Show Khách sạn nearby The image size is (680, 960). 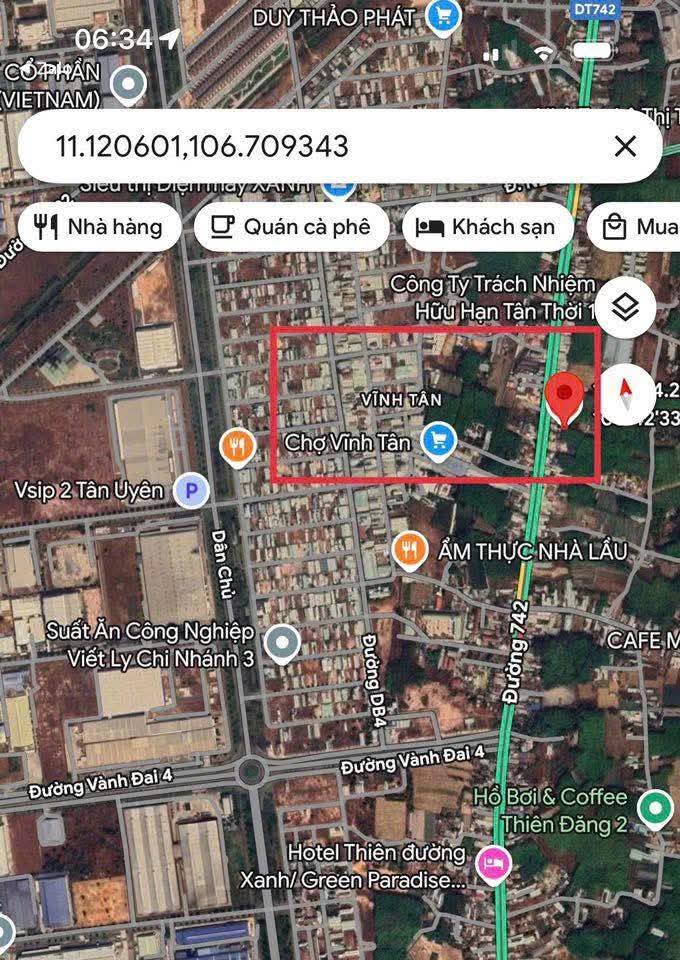coord(487,227)
